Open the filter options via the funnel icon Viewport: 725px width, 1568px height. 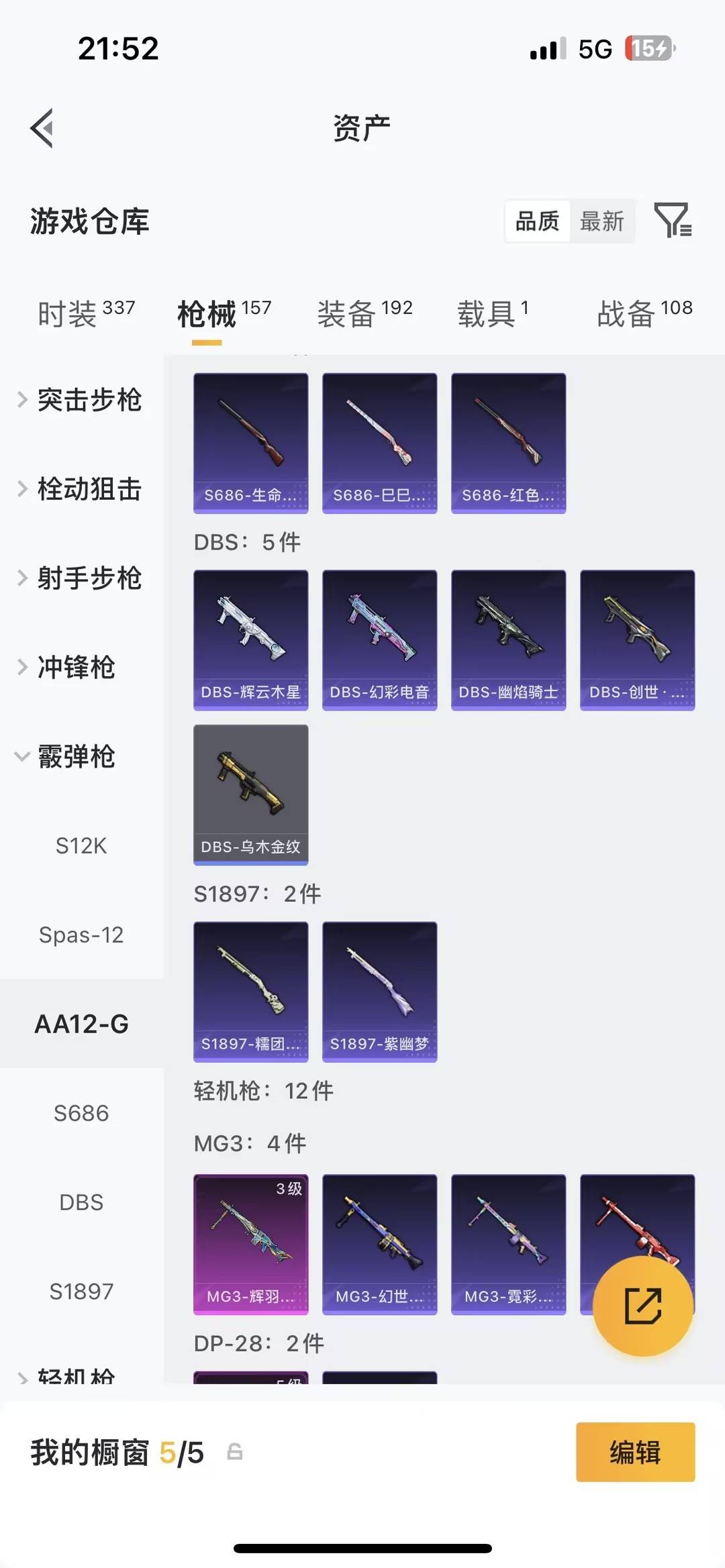point(674,221)
